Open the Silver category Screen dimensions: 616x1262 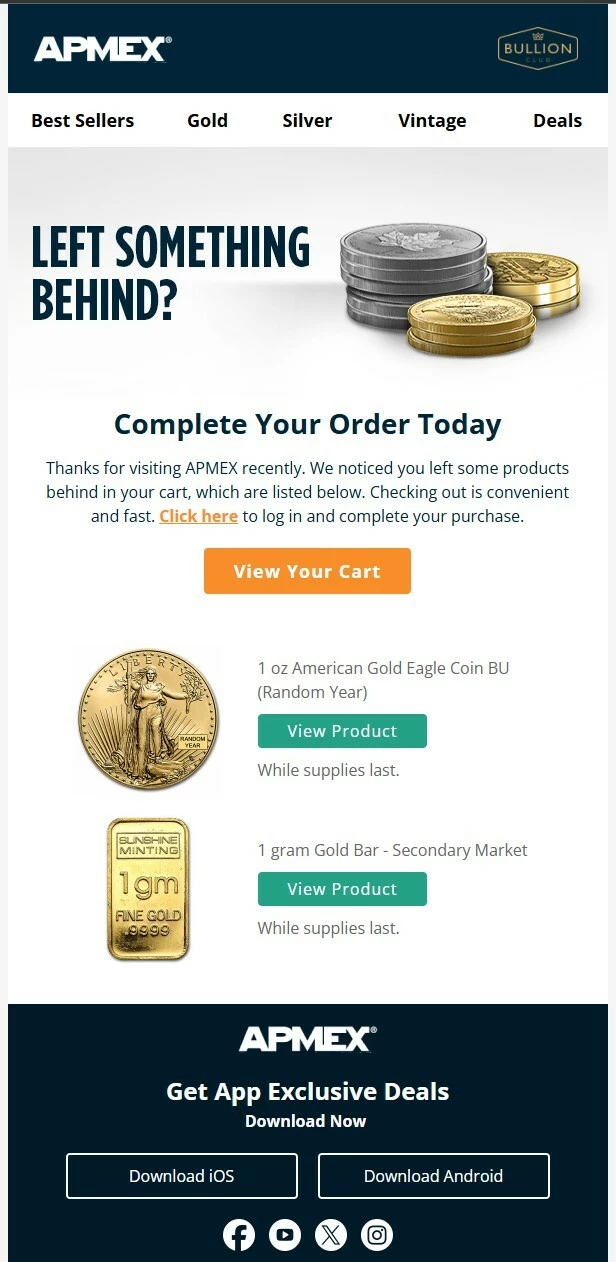(307, 120)
